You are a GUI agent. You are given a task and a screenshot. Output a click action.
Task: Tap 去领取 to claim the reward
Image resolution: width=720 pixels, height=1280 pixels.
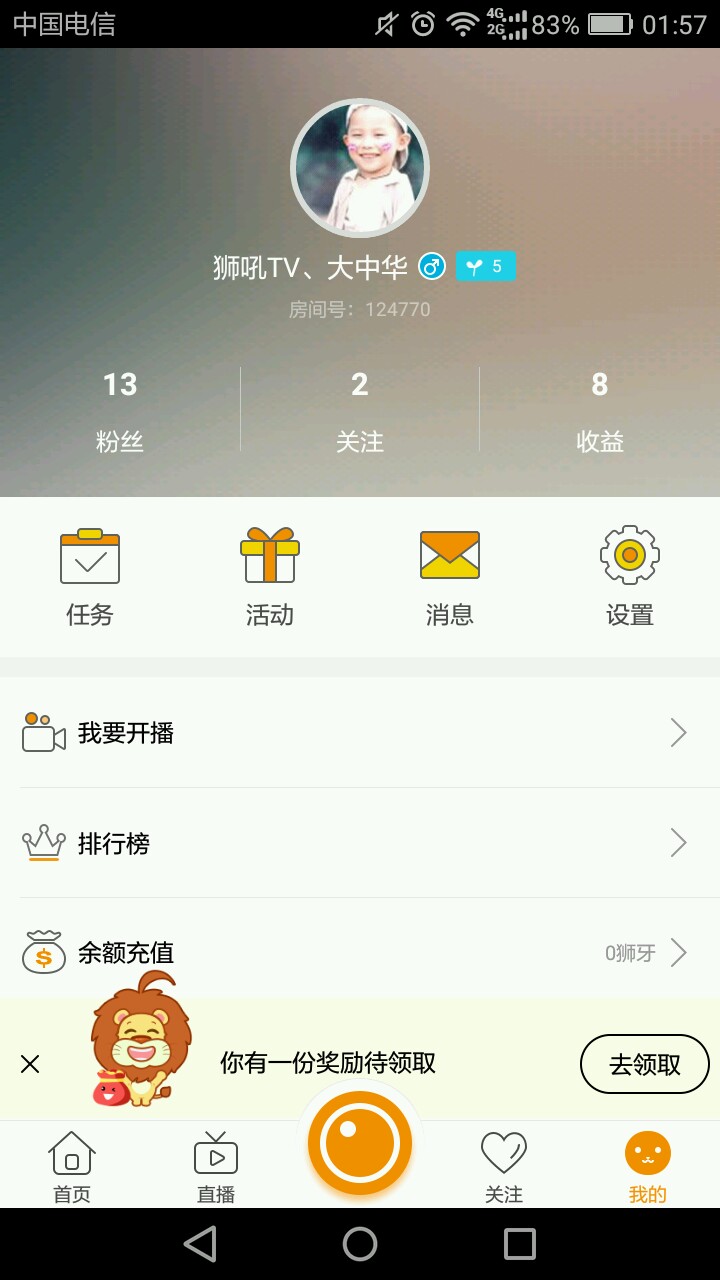pos(645,1064)
